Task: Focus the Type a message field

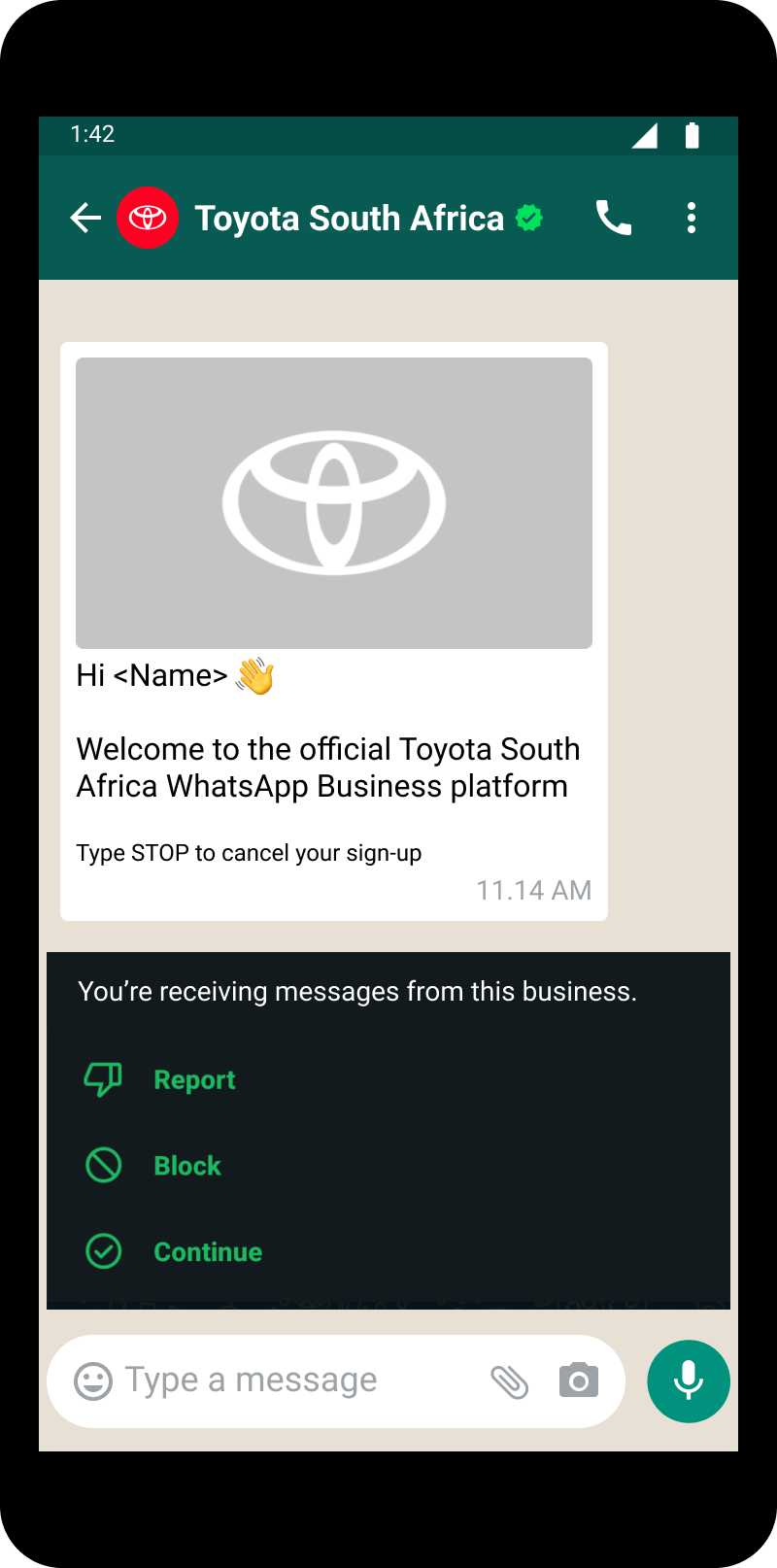Action: [x=291, y=1381]
